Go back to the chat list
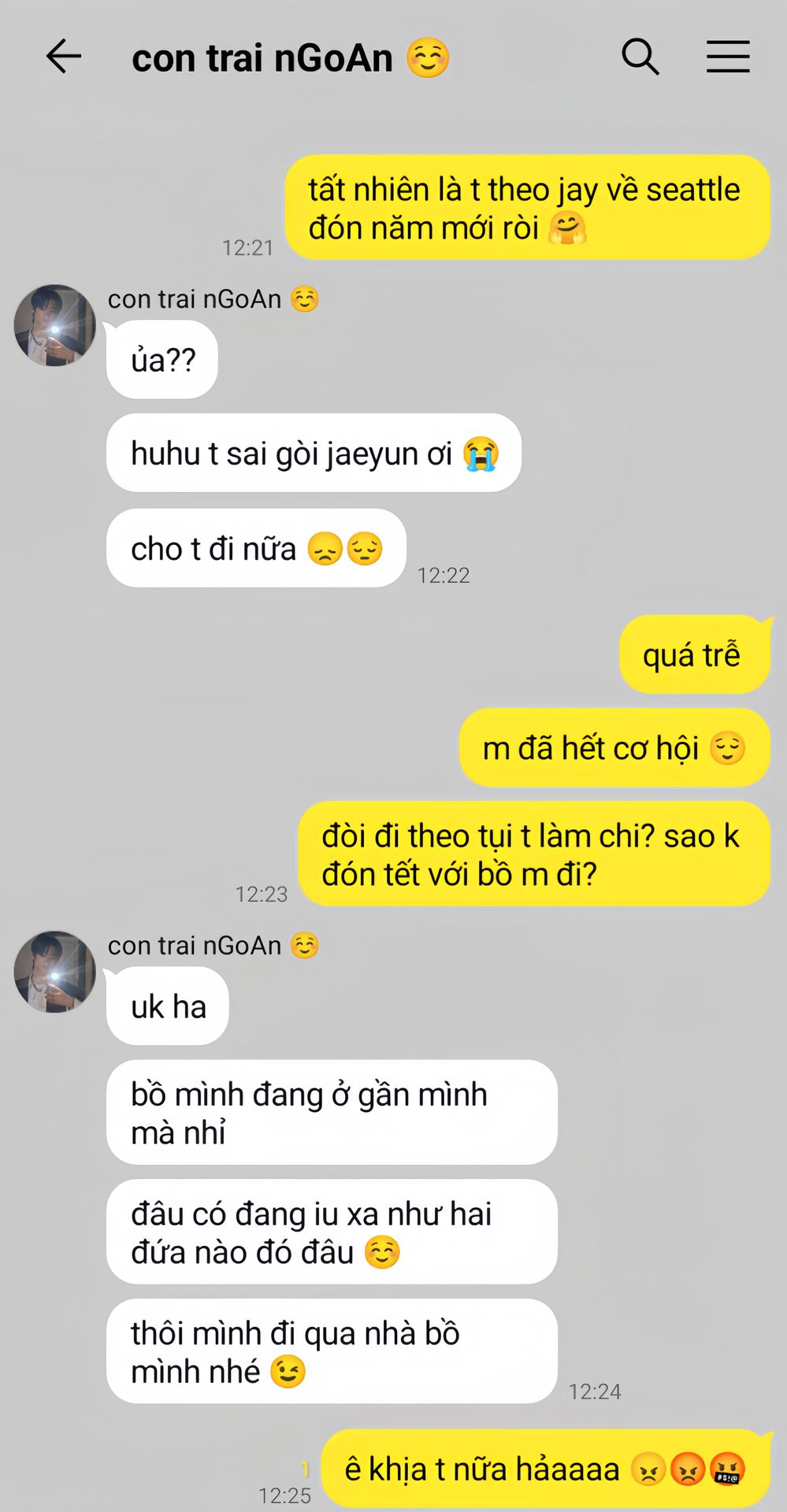The height and width of the screenshot is (1512, 787). (x=64, y=57)
